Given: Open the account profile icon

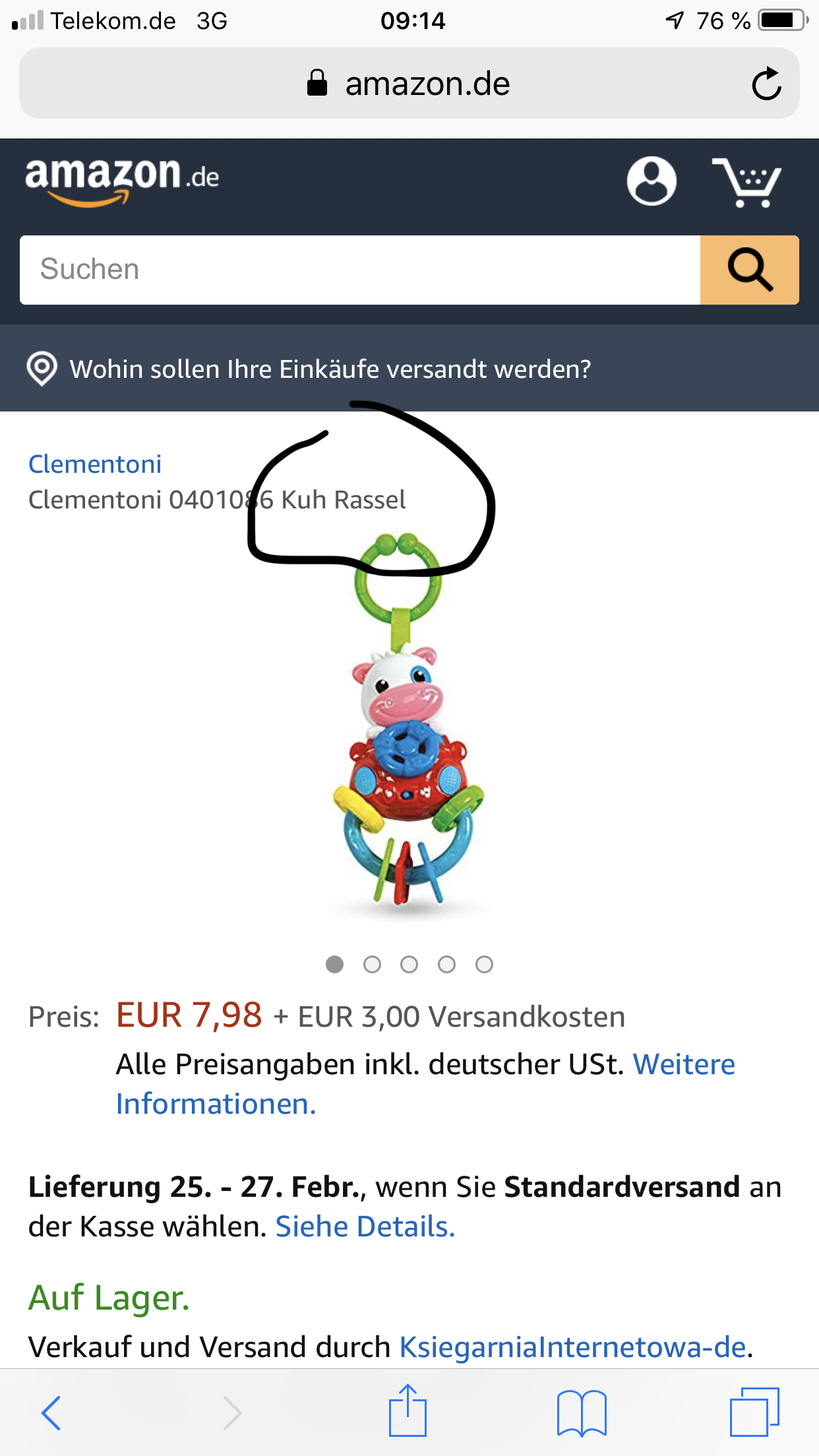Looking at the screenshot, I should click(x=651, y=181).
